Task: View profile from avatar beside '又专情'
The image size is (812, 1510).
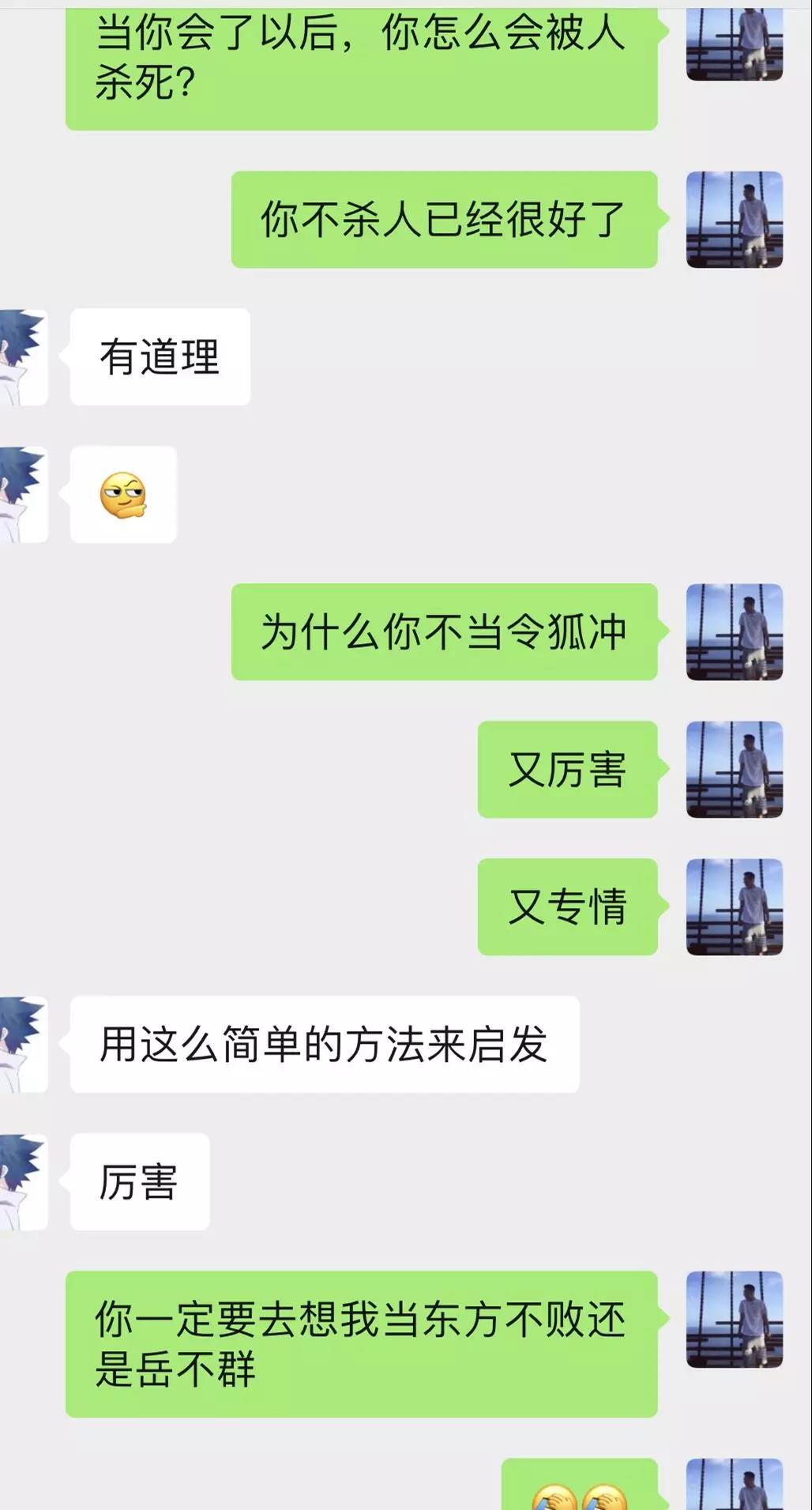Action: [734, 907]
